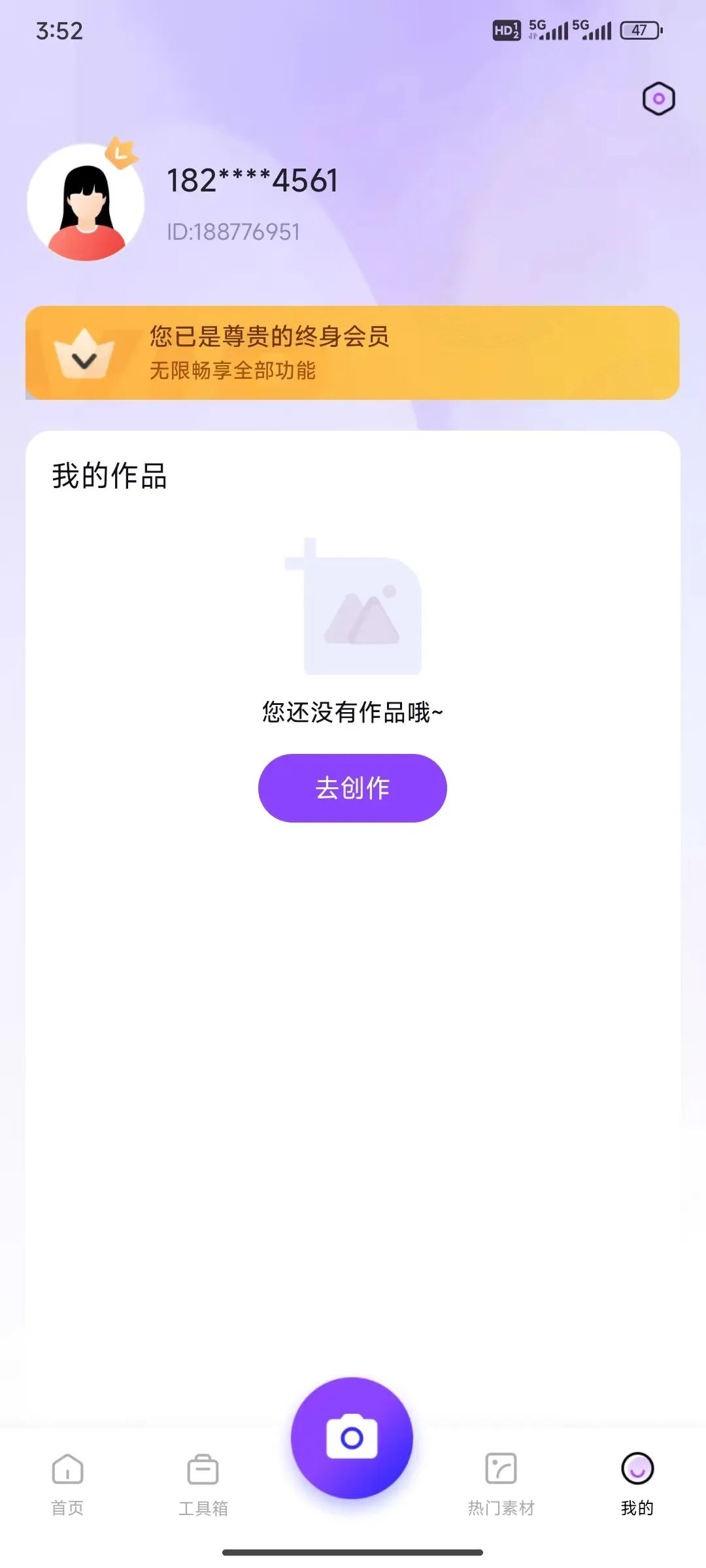Open the 终身会员 membership banner
This screenshot has width=706, height=1568.
tap(352, 353)
